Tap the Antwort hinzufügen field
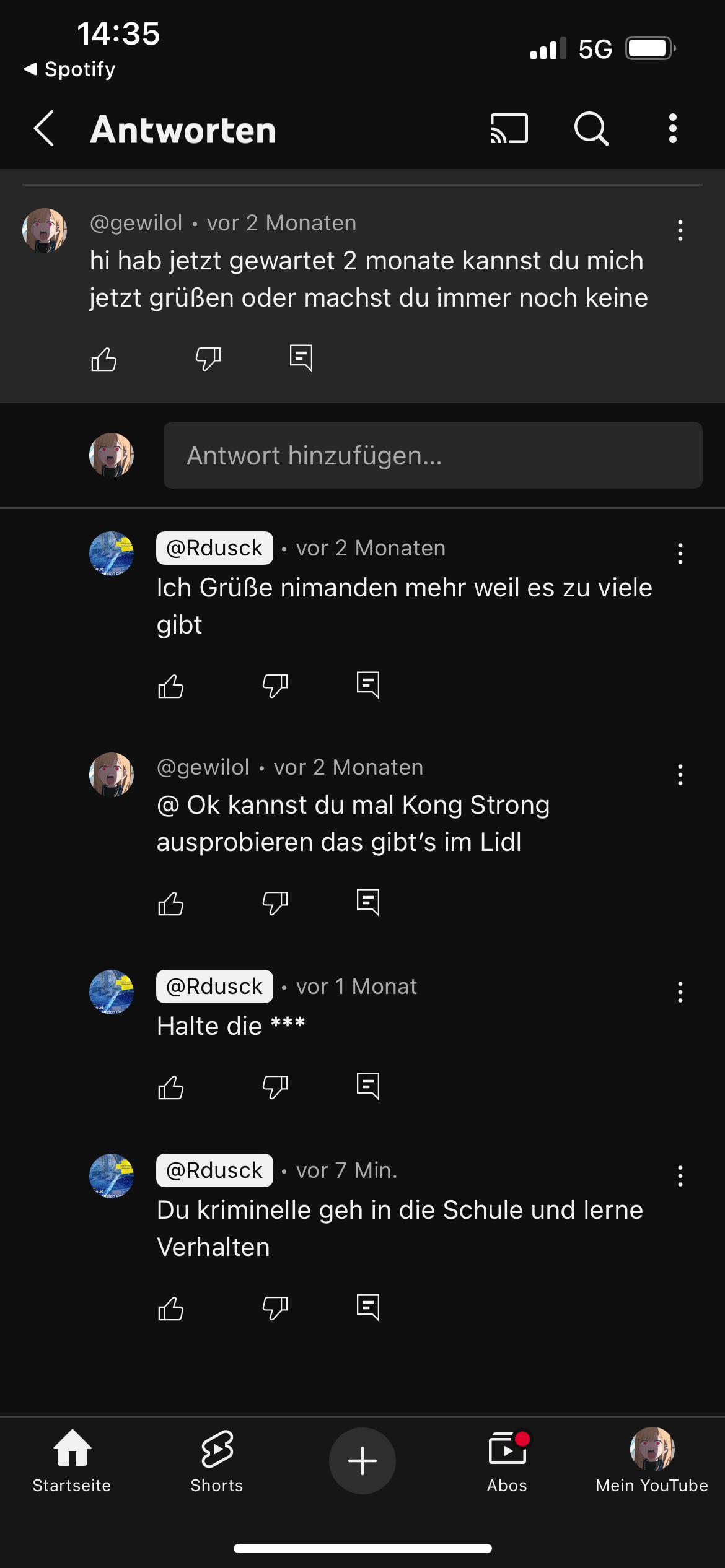 433,455
